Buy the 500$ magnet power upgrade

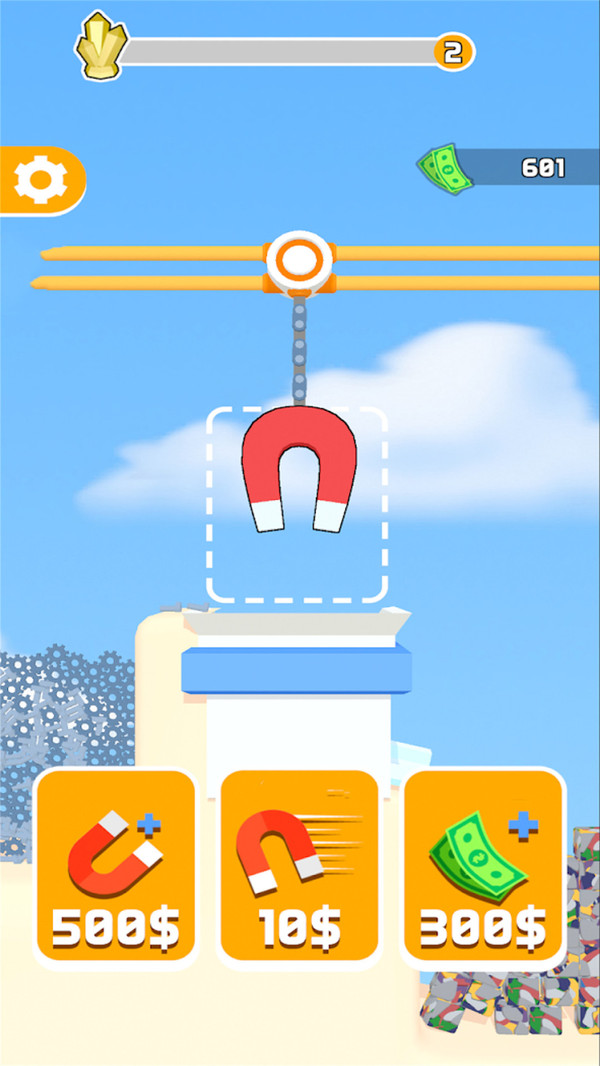pos(115,868)
